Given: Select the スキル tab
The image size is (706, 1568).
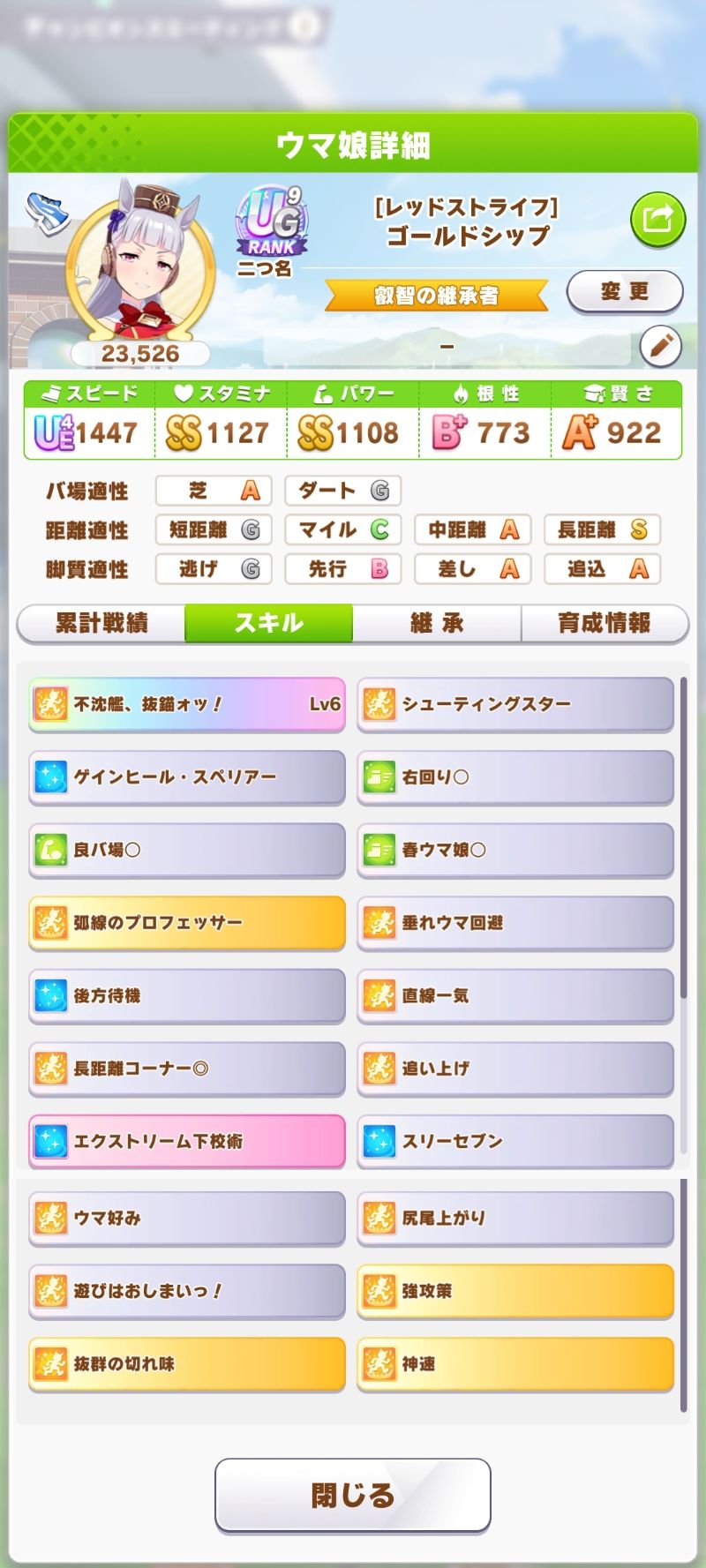Looking at the screenshot, I should [x=269, y=623].
